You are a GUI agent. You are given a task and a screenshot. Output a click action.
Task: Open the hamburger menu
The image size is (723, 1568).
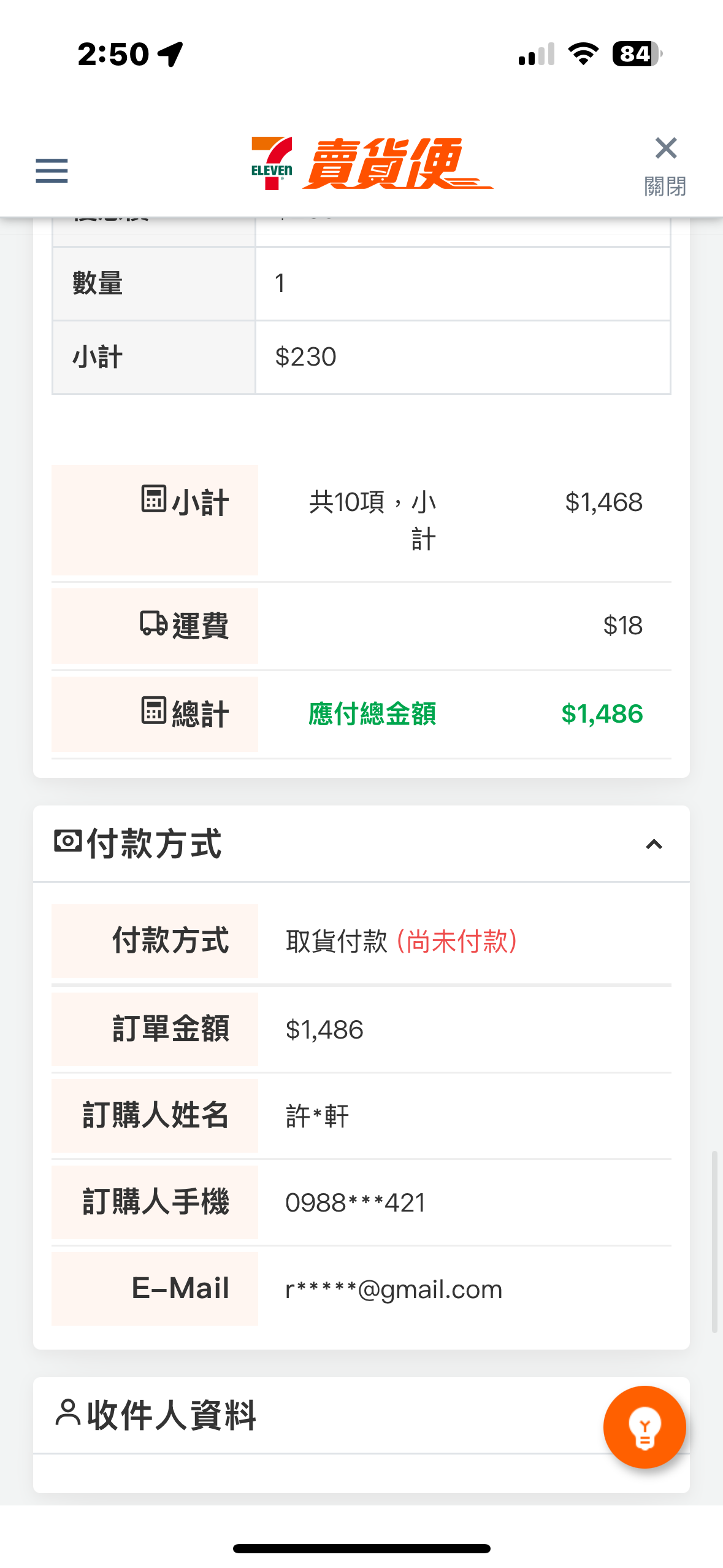click(x=52, y=171)
